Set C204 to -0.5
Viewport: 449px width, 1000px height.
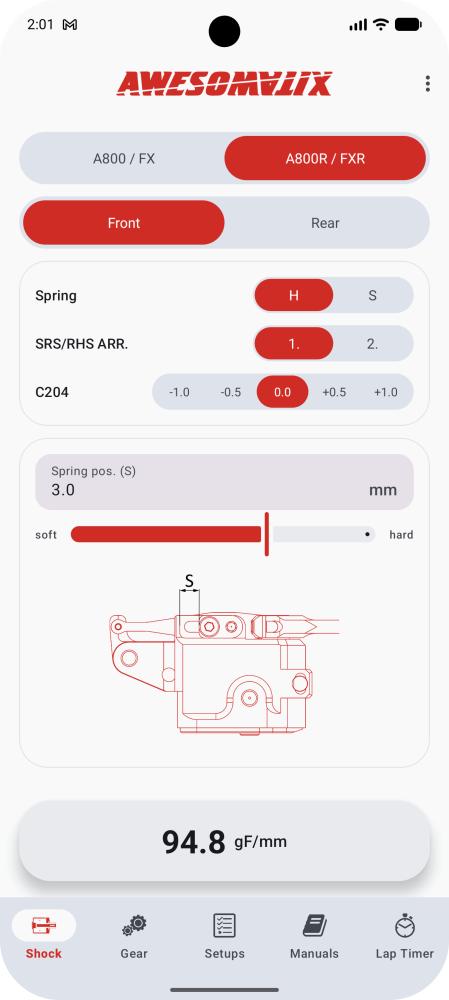231,392
